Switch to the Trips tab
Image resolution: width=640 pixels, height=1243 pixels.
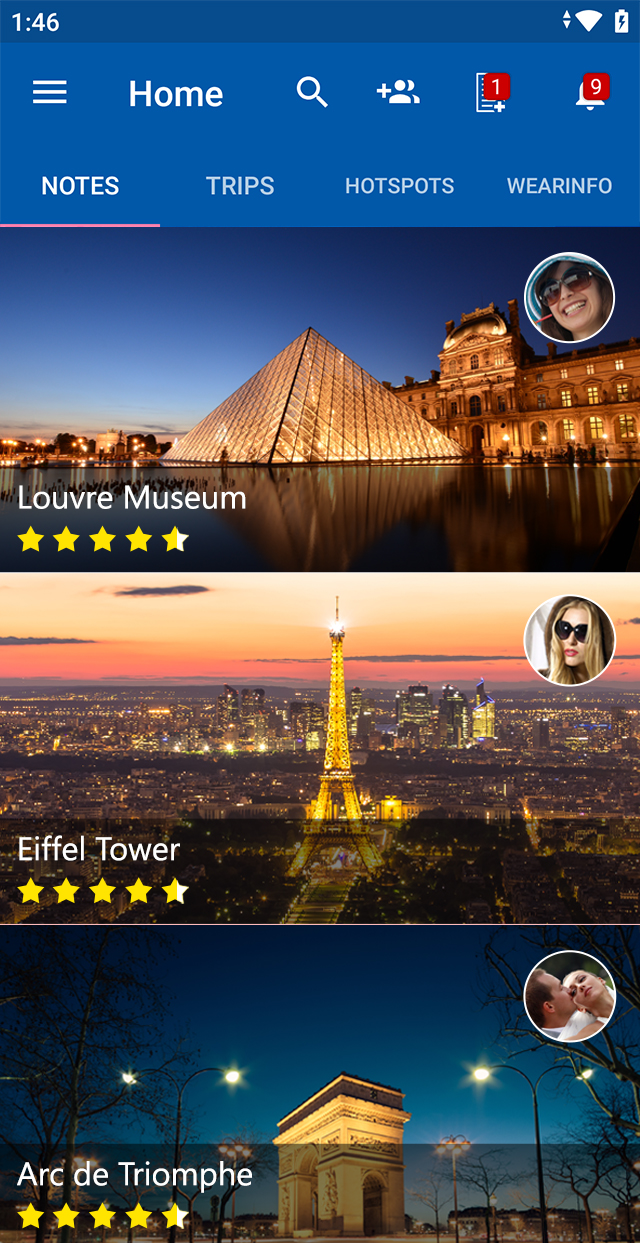point(240,186)
